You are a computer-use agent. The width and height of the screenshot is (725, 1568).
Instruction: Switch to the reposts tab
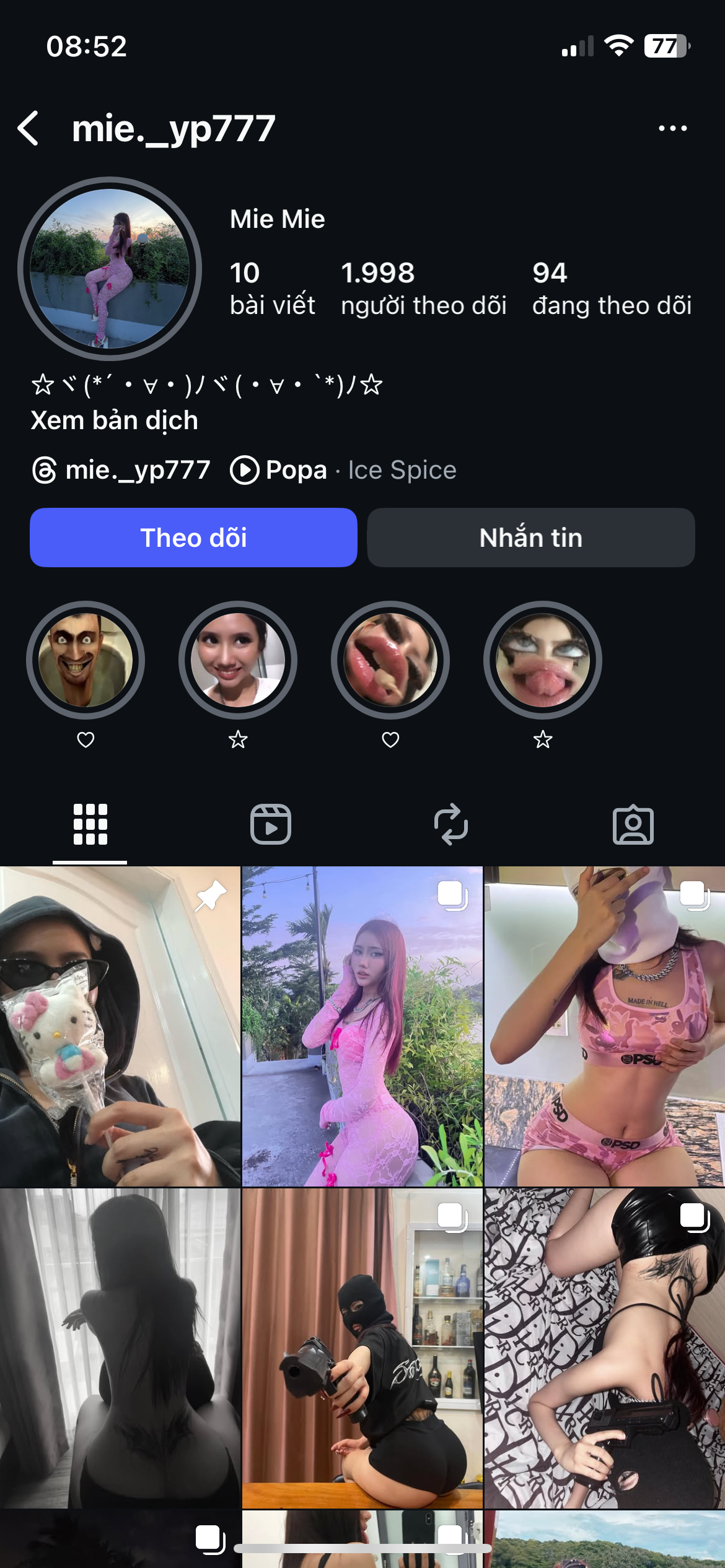451,824
